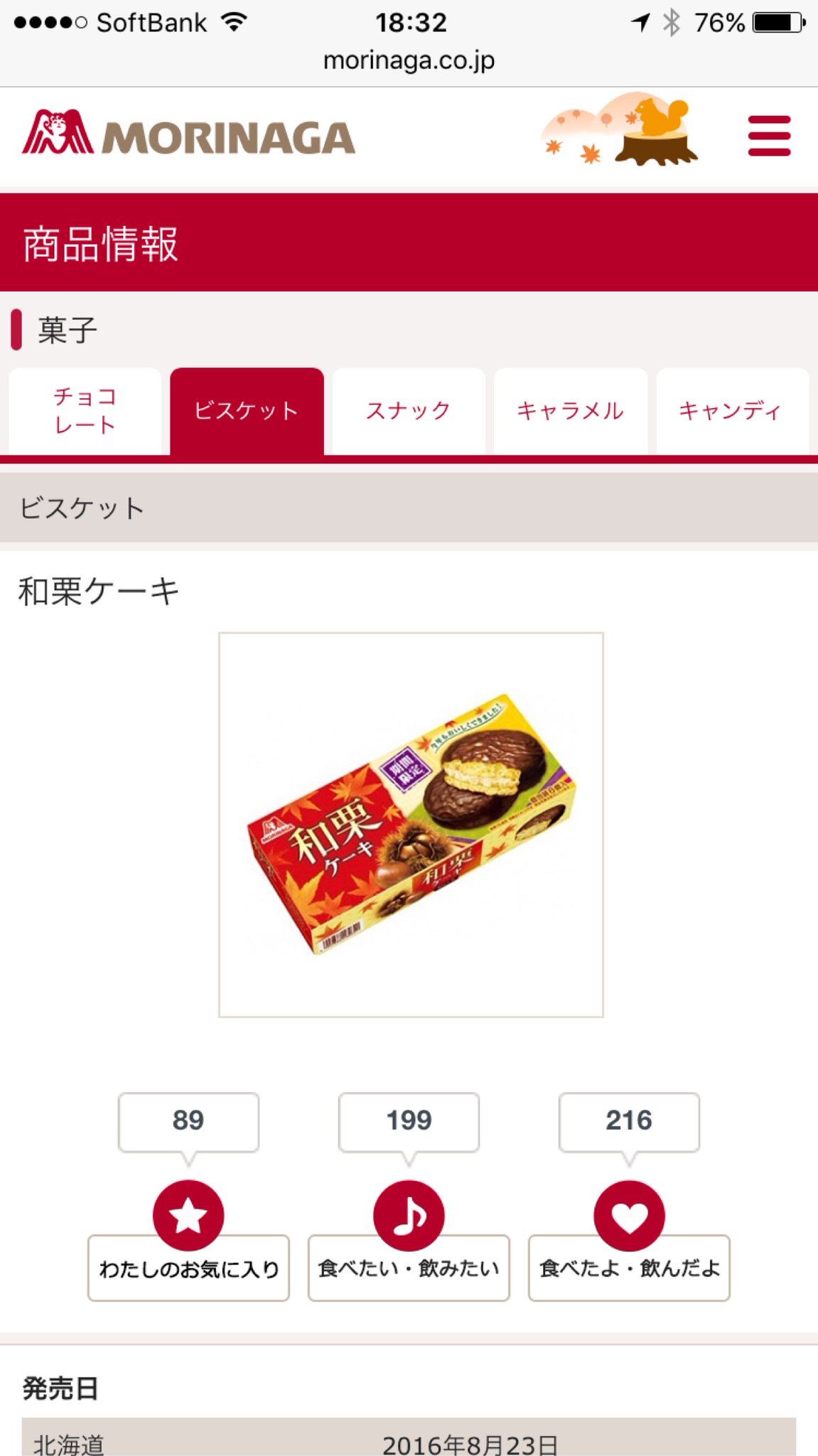Tap the morinaga.co.jp address bar
818x1456 pixels.
tap(409, 61)
